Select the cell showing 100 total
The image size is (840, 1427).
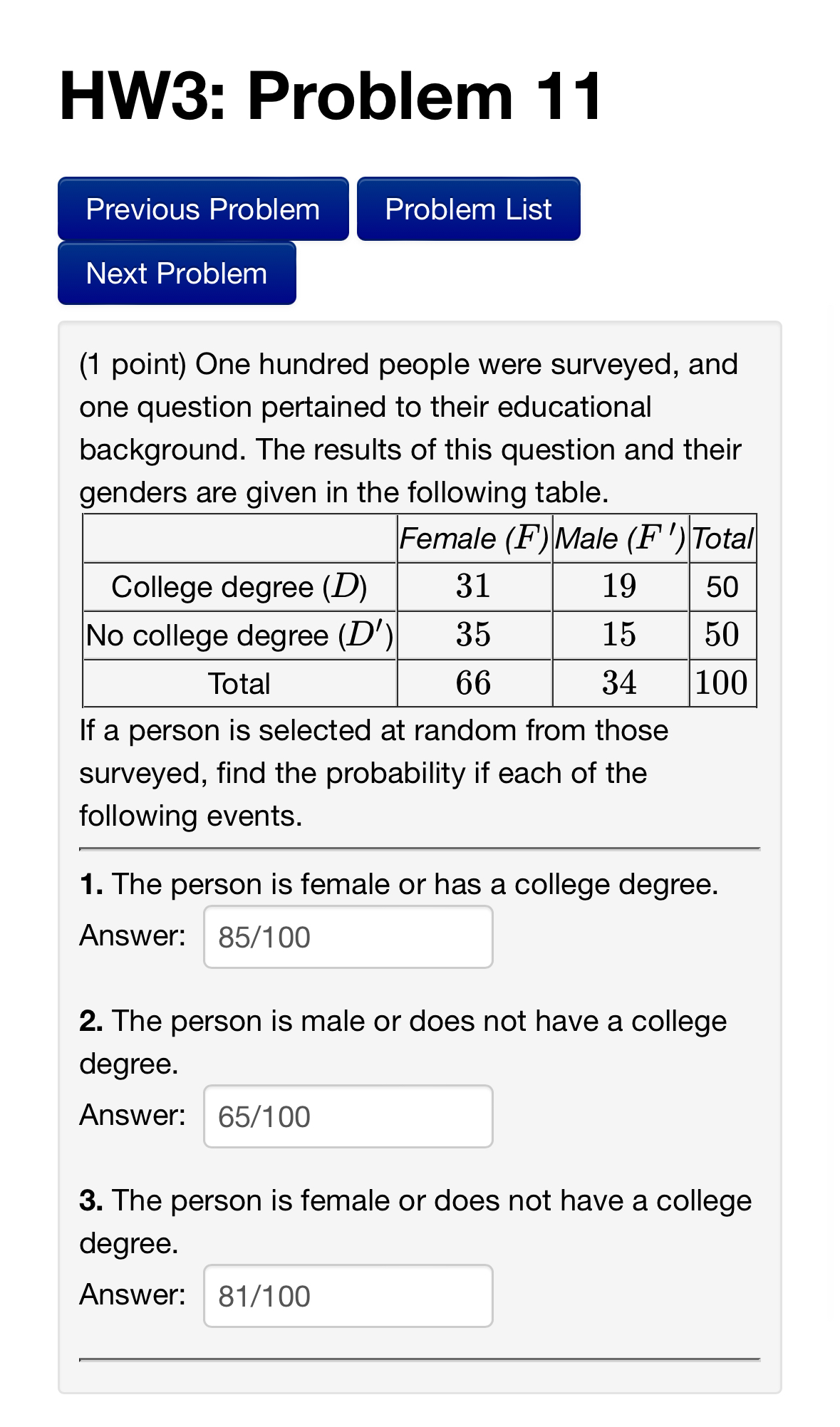[722, 682]
